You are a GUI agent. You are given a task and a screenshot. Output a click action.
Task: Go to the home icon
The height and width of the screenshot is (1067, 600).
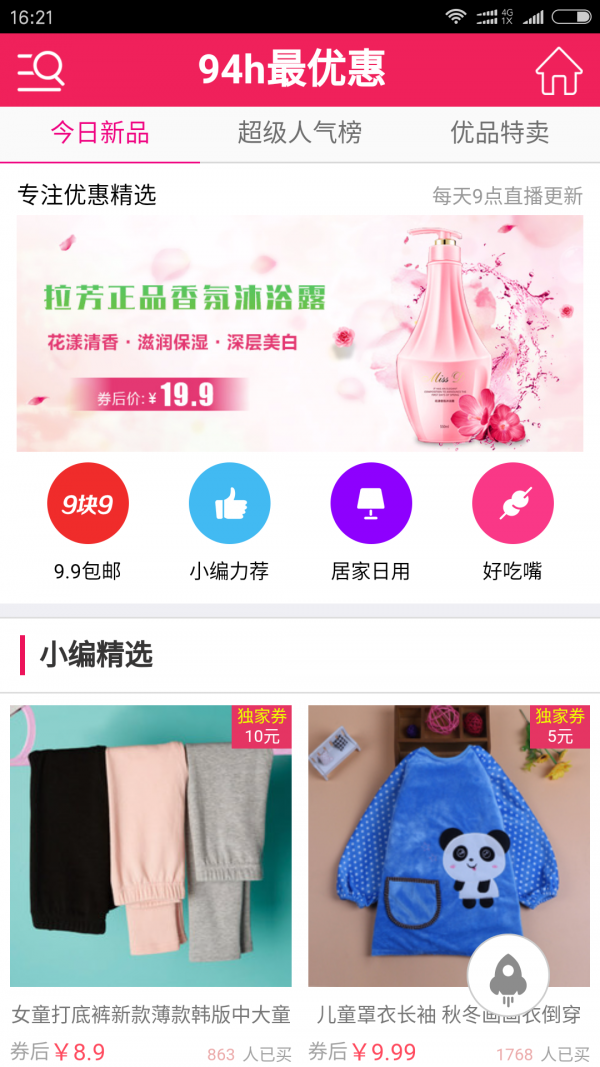[x=558, y=70]
